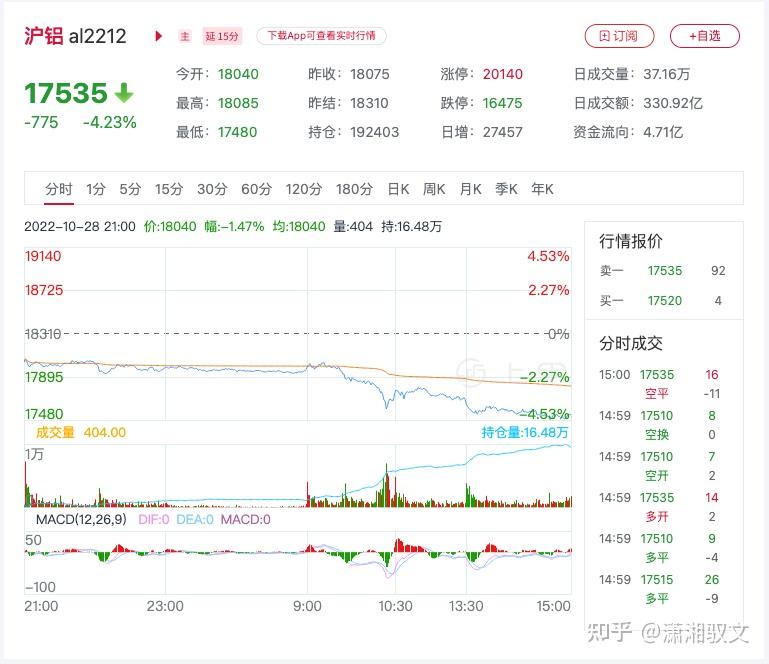Switch to the 5分 chart

[x=130, y=189]
